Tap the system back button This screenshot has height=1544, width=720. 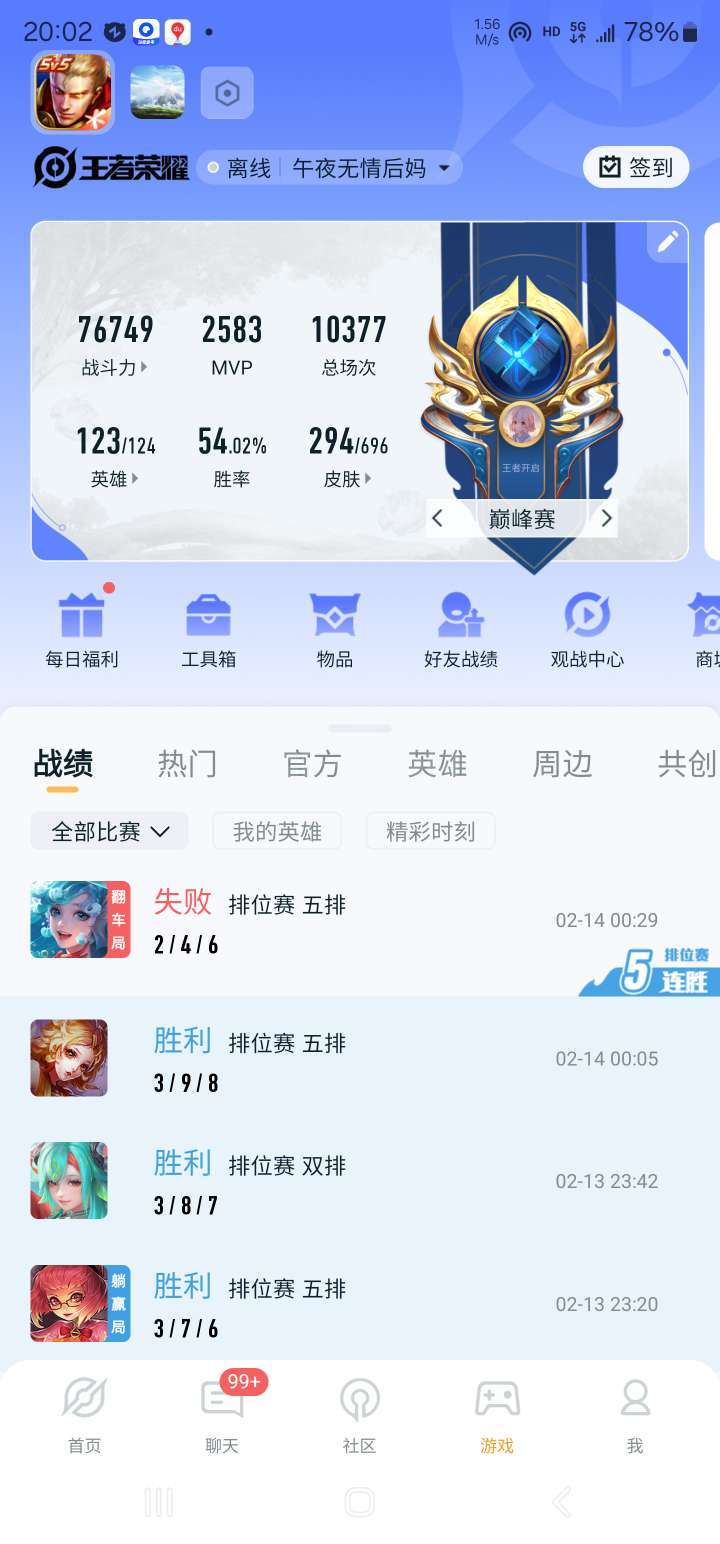tap(562, 1502)
